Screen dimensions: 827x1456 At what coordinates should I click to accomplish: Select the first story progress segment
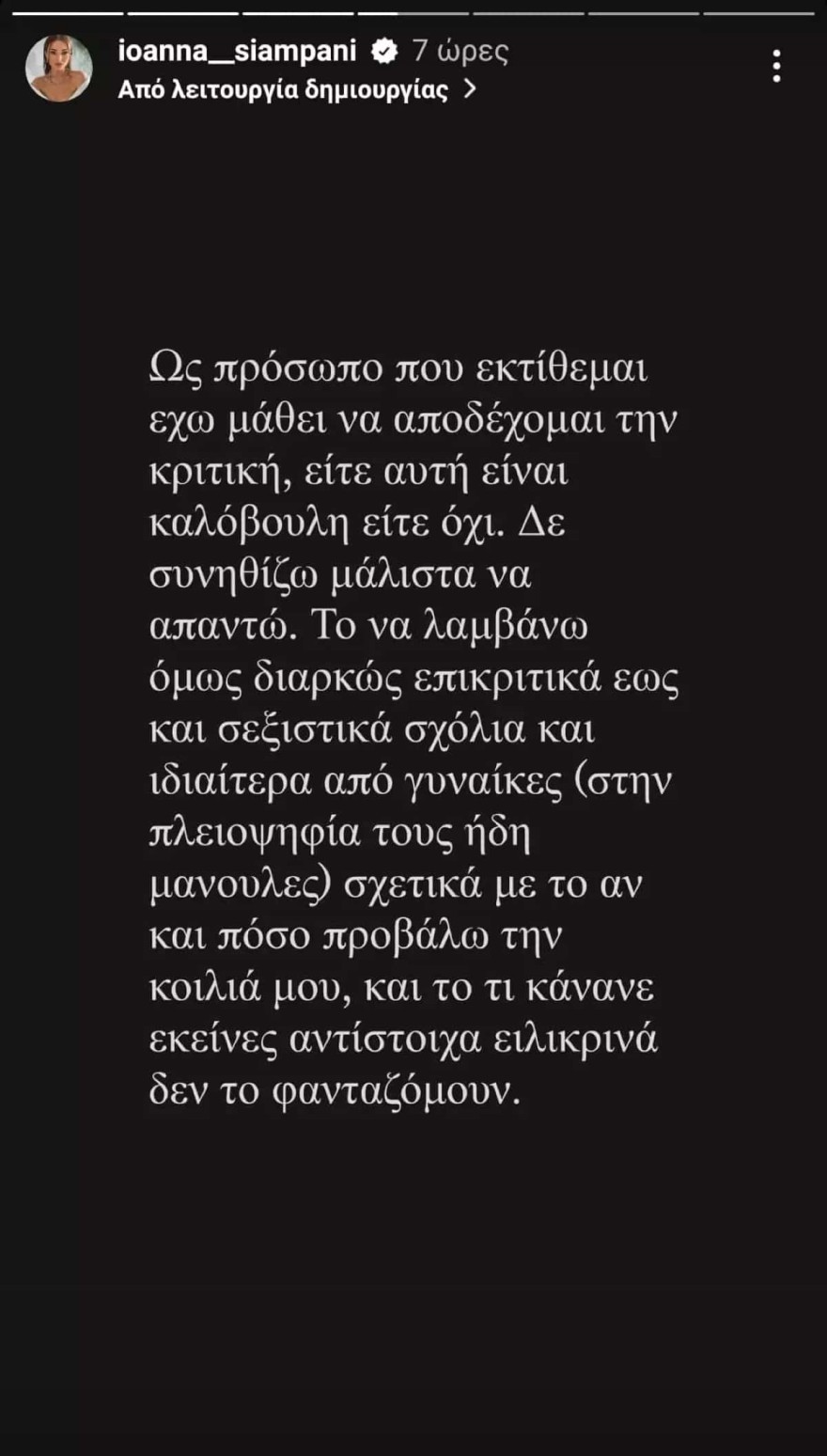(70, 13)
